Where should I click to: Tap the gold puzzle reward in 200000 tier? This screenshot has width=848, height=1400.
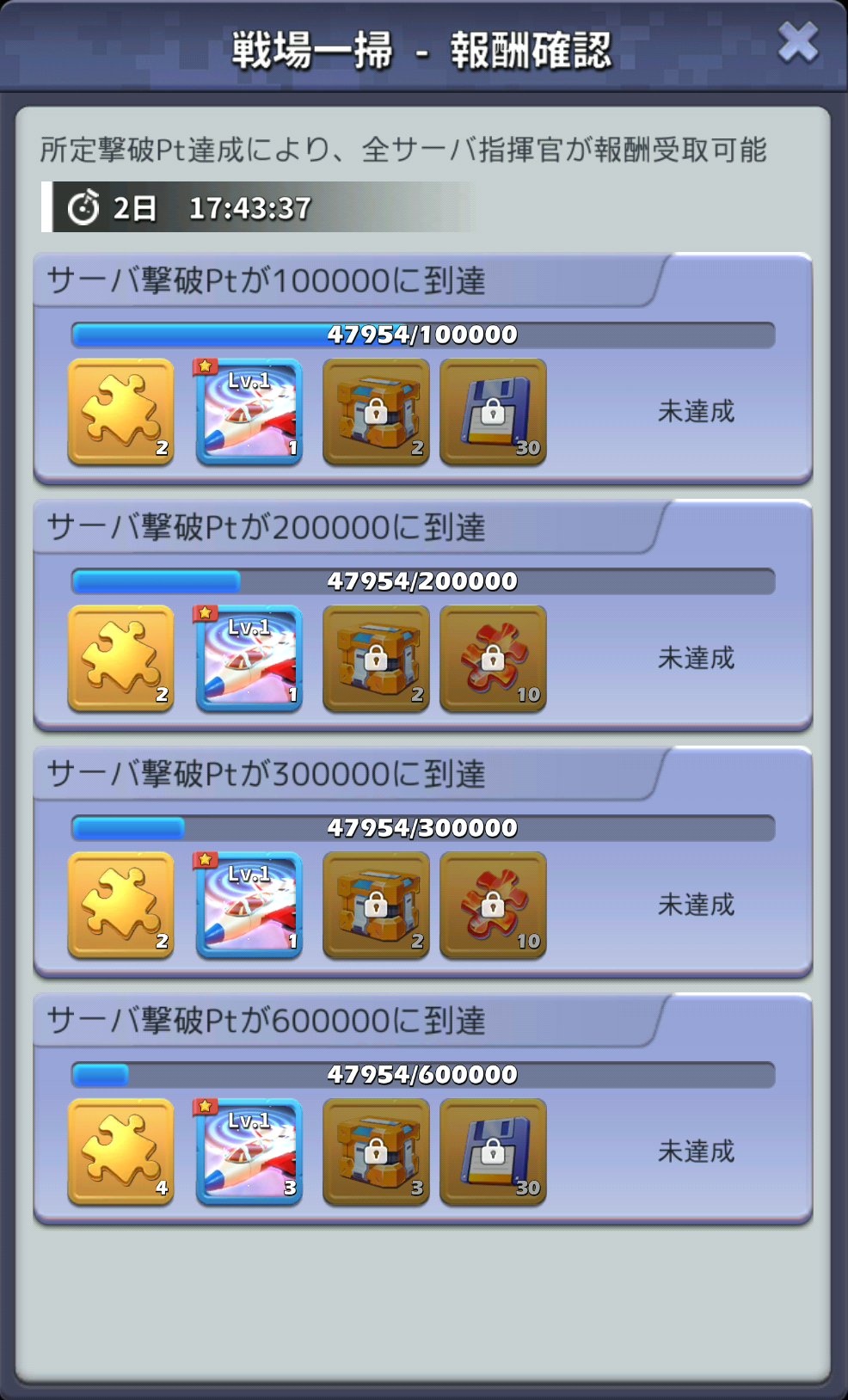[x=120, y=659]
